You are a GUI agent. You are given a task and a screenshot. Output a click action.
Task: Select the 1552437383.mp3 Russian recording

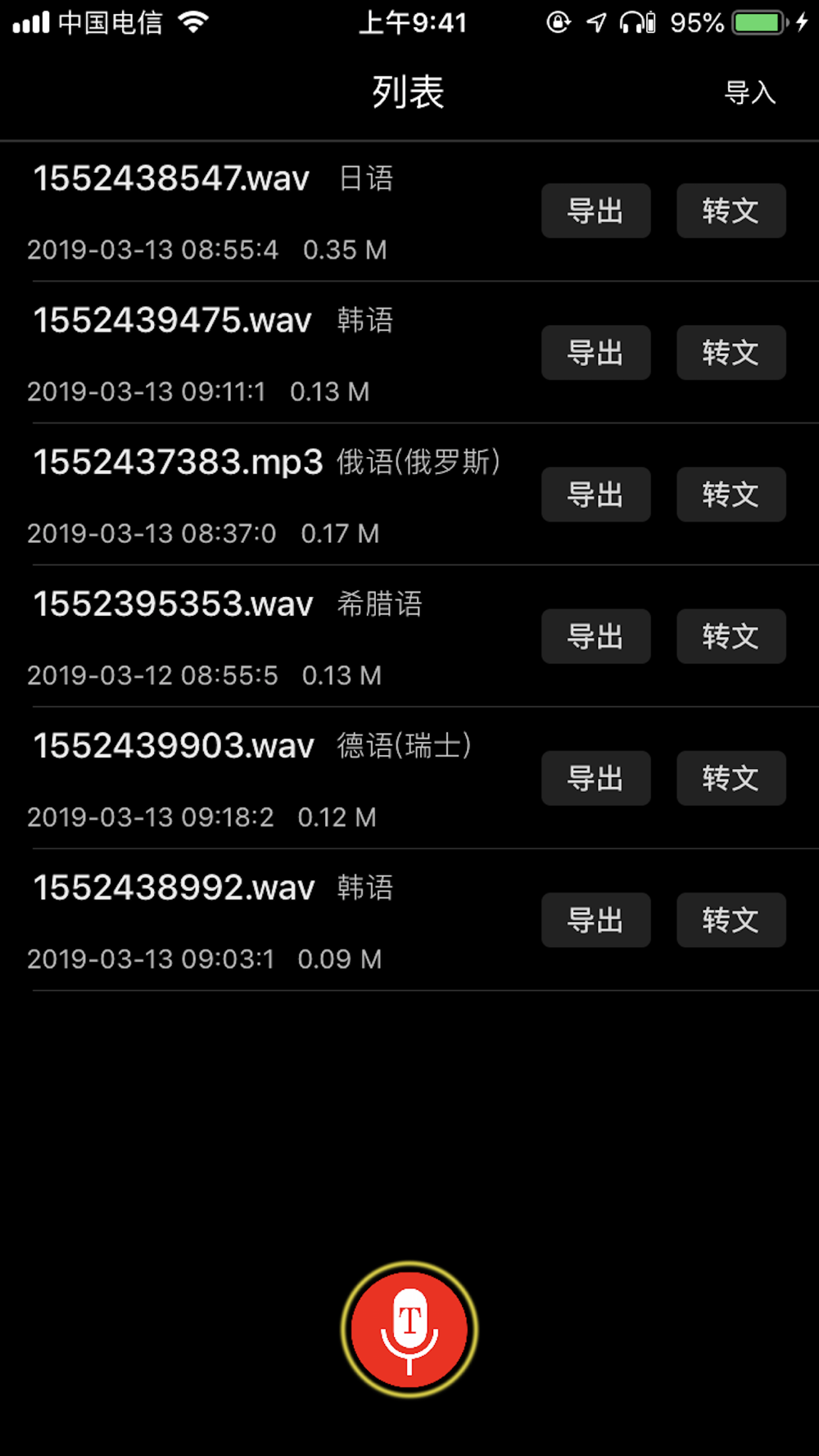[x=246, y=495]
